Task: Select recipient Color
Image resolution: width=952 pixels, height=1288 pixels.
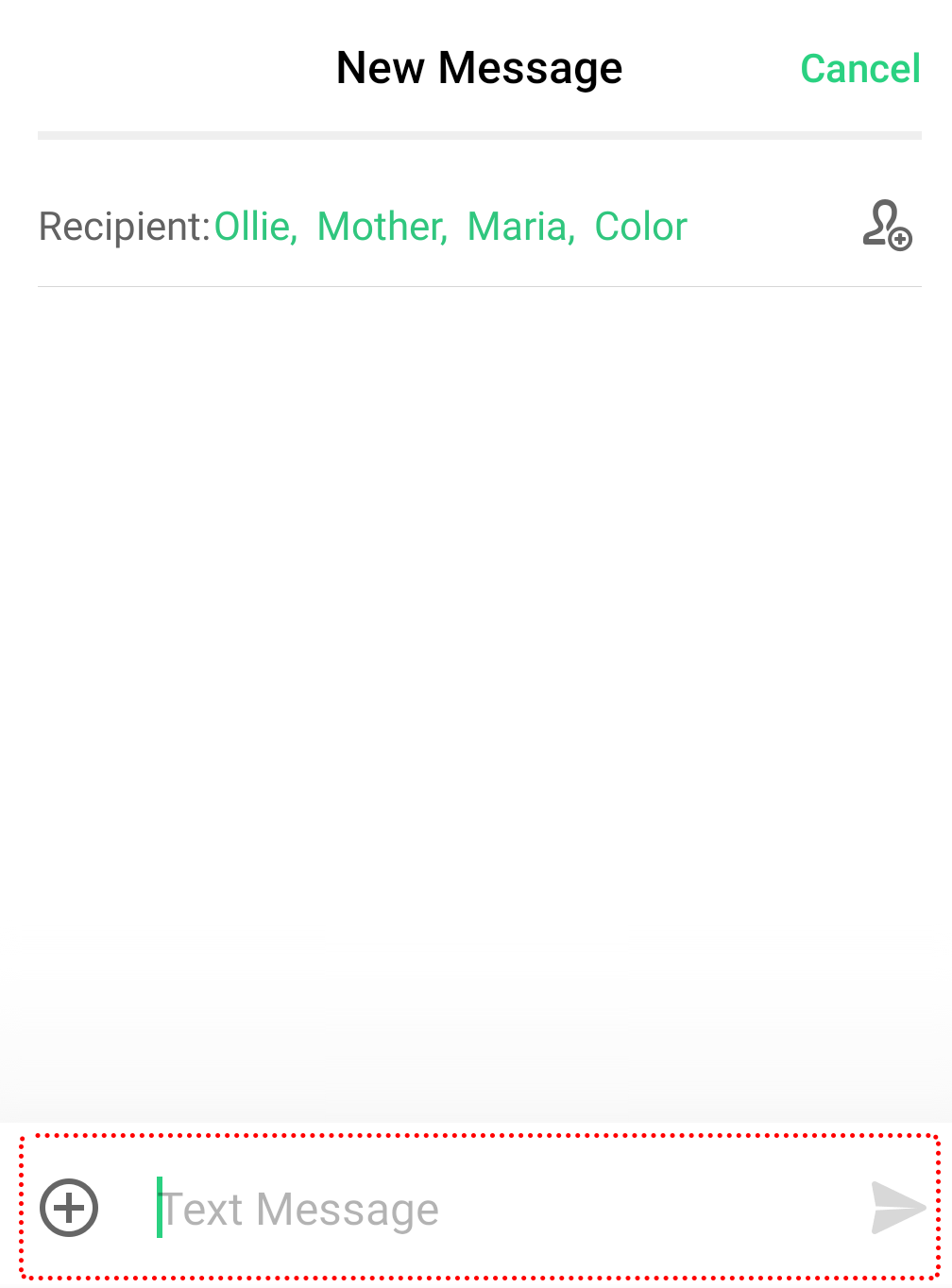Action: pyautogui.click(x=640, y=227)
